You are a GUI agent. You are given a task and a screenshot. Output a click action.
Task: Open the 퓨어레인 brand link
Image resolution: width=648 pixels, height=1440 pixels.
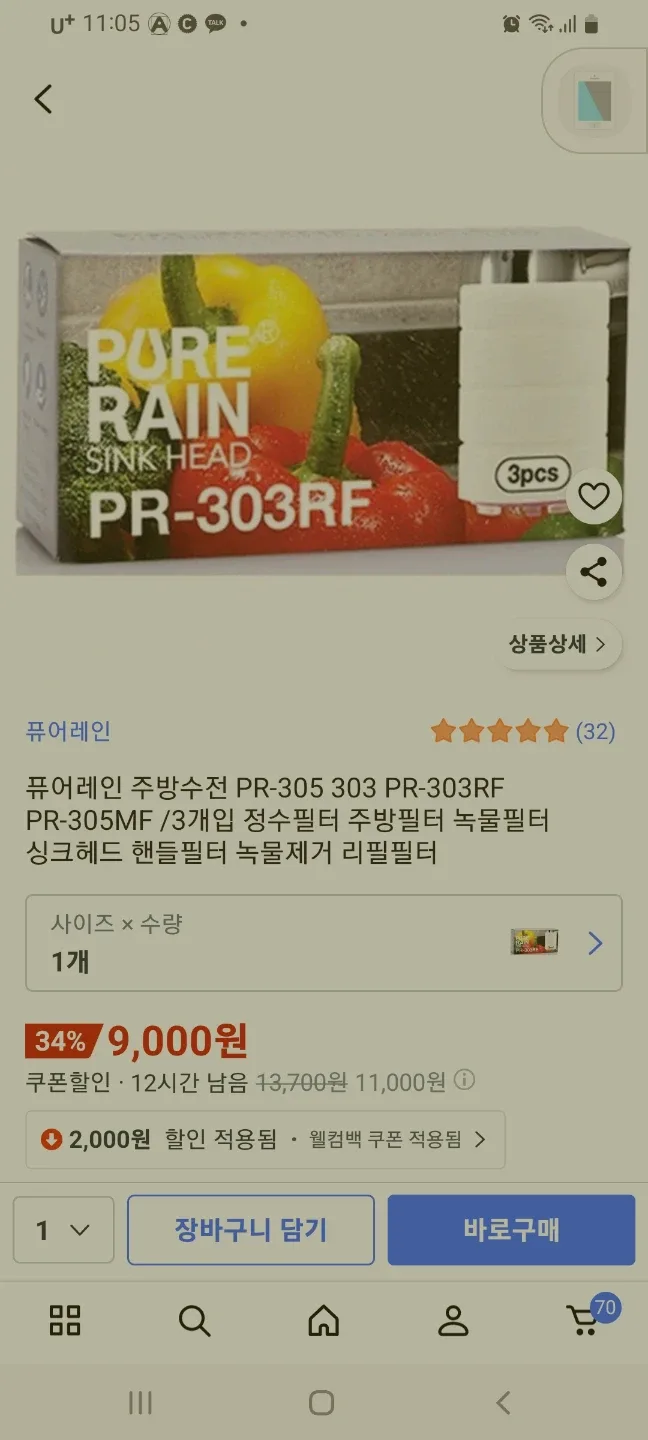tap(68, 731)
